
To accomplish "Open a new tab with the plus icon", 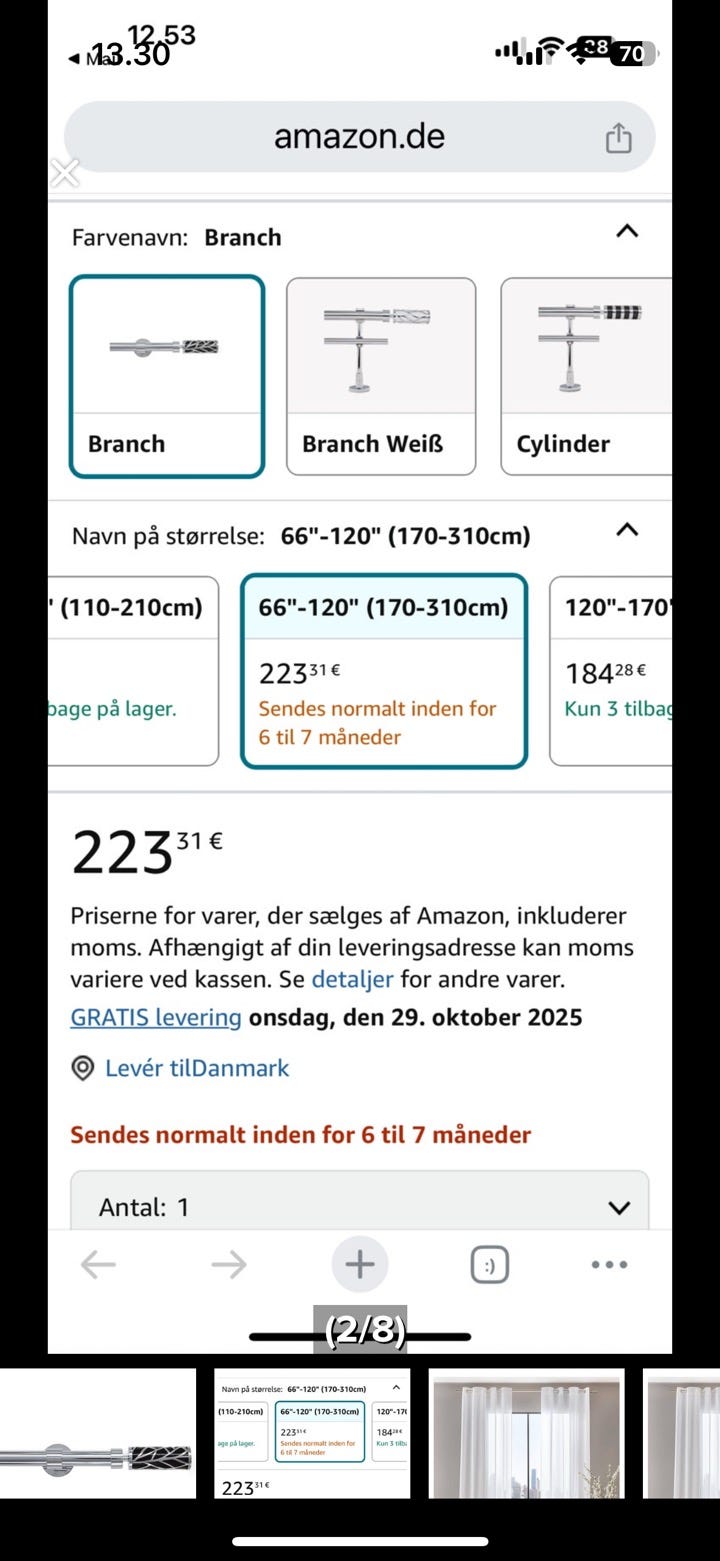I will pos(360,1263).
